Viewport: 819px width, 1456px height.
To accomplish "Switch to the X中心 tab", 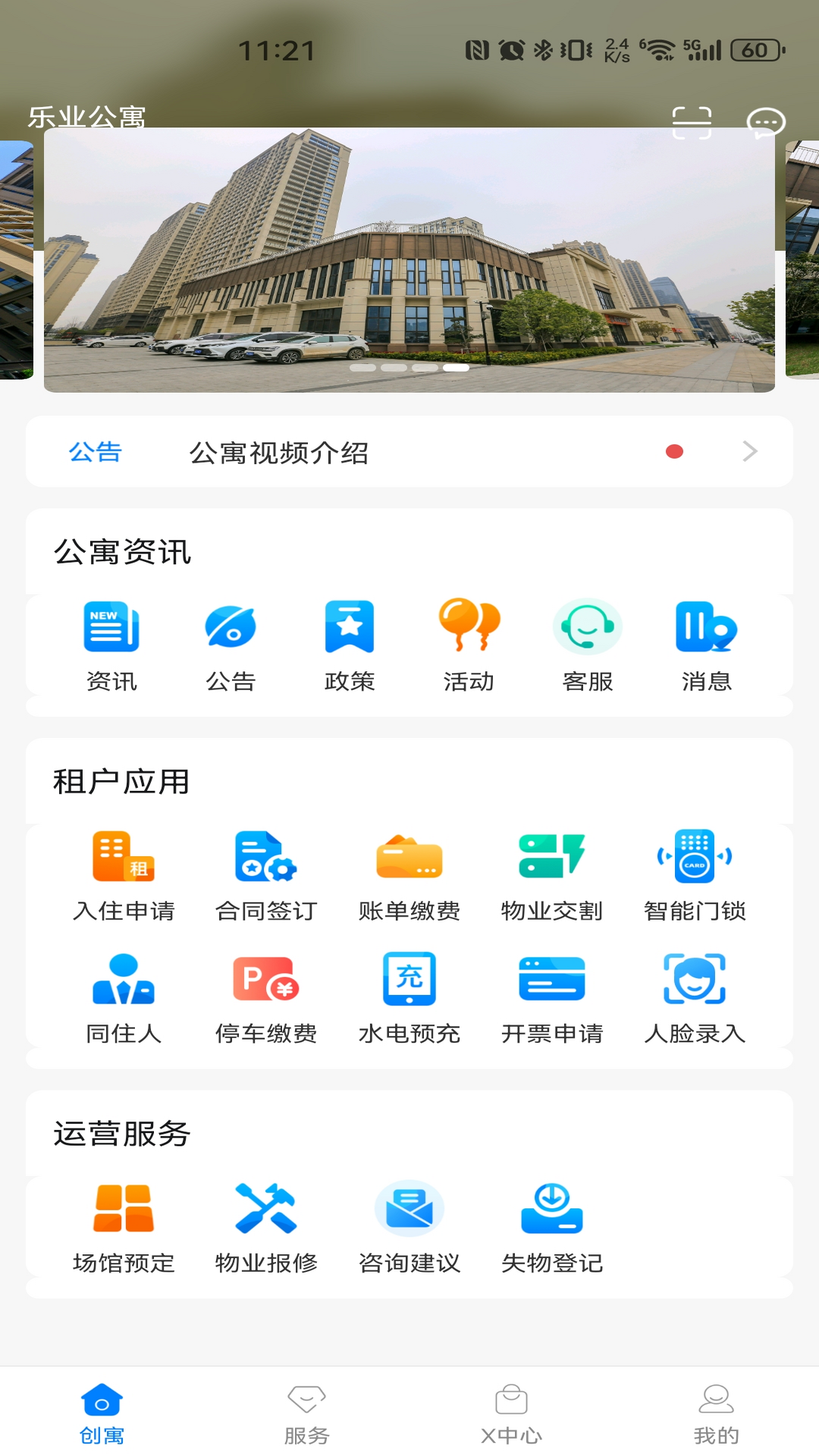I will point(512,1414).
